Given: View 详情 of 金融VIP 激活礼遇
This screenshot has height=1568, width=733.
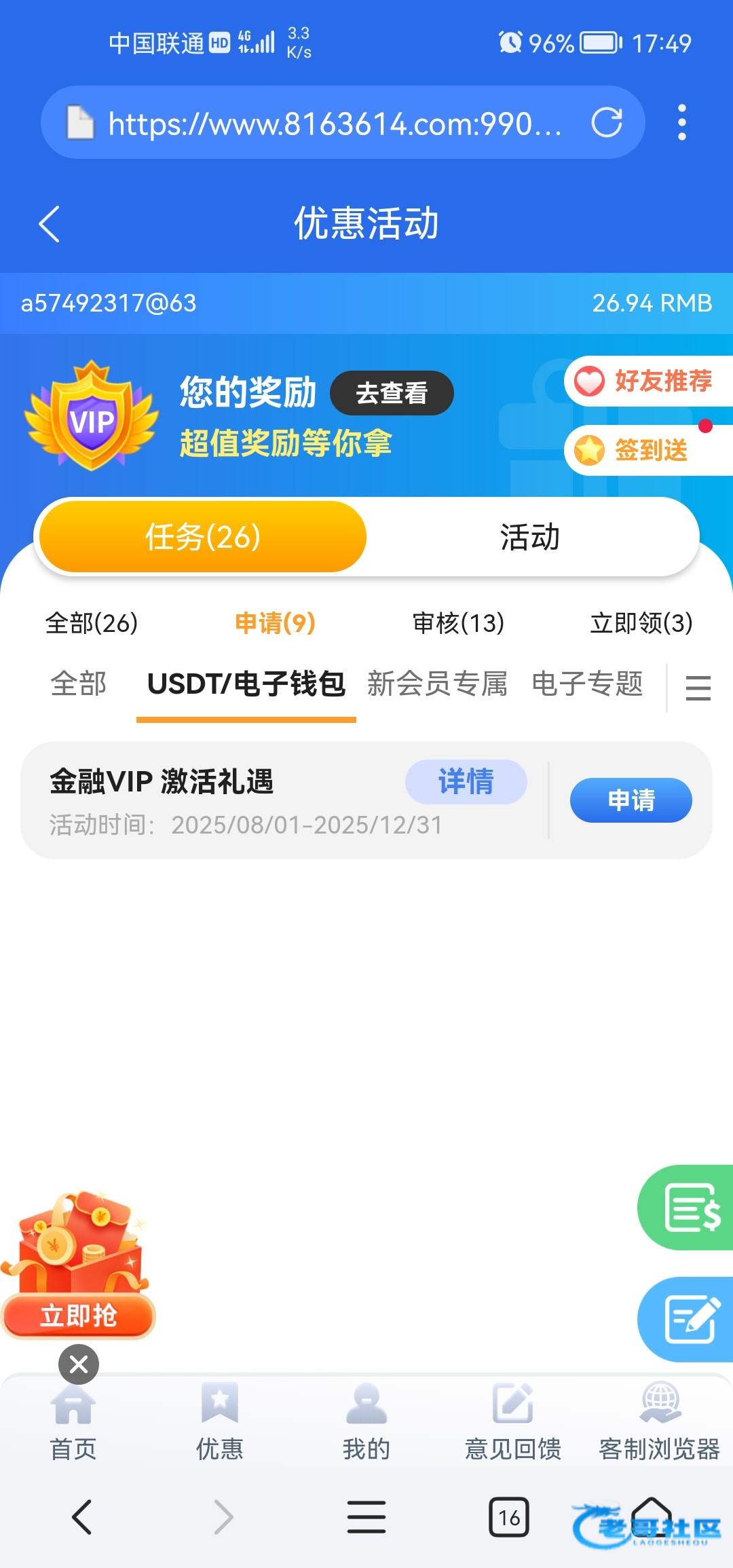Looking at the screenshot, I should [466, 781].
